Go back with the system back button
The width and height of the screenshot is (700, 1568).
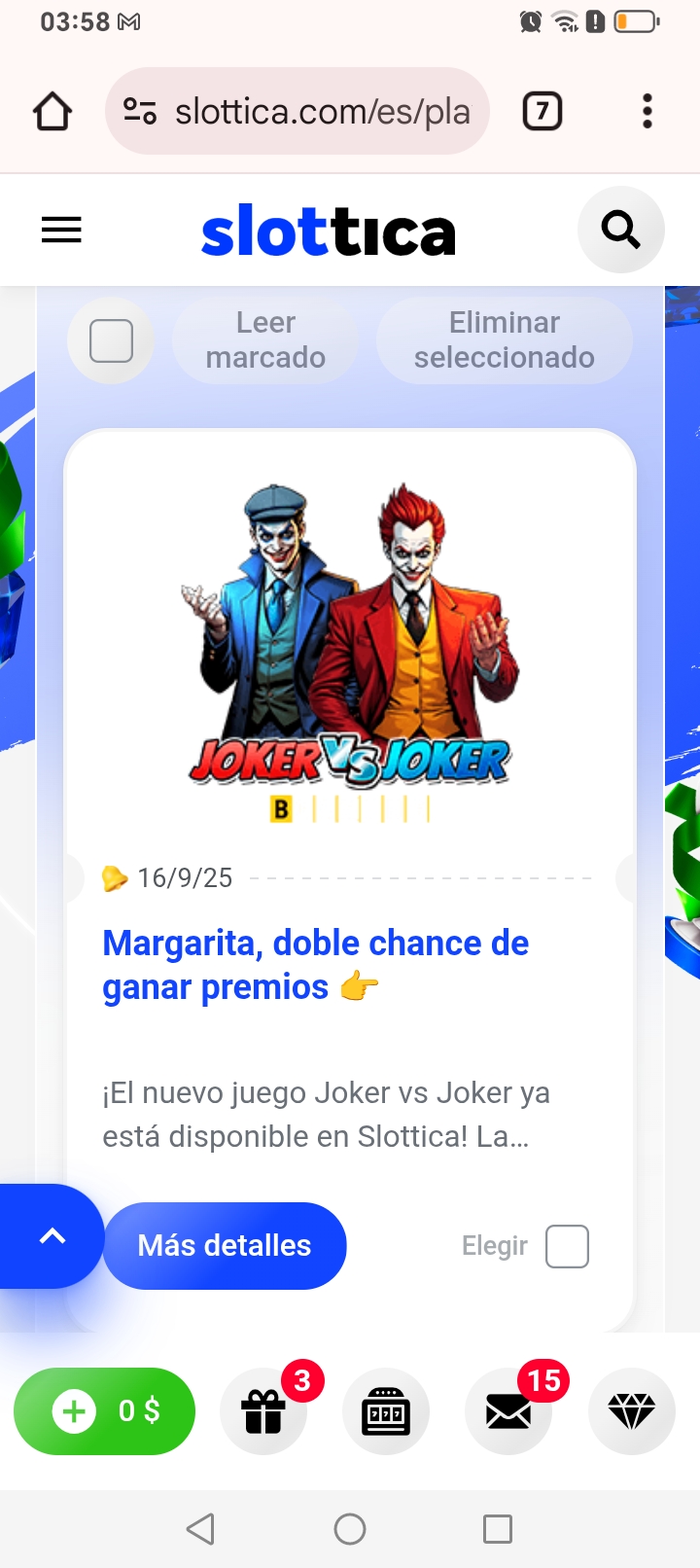(x=200, y=1529)
